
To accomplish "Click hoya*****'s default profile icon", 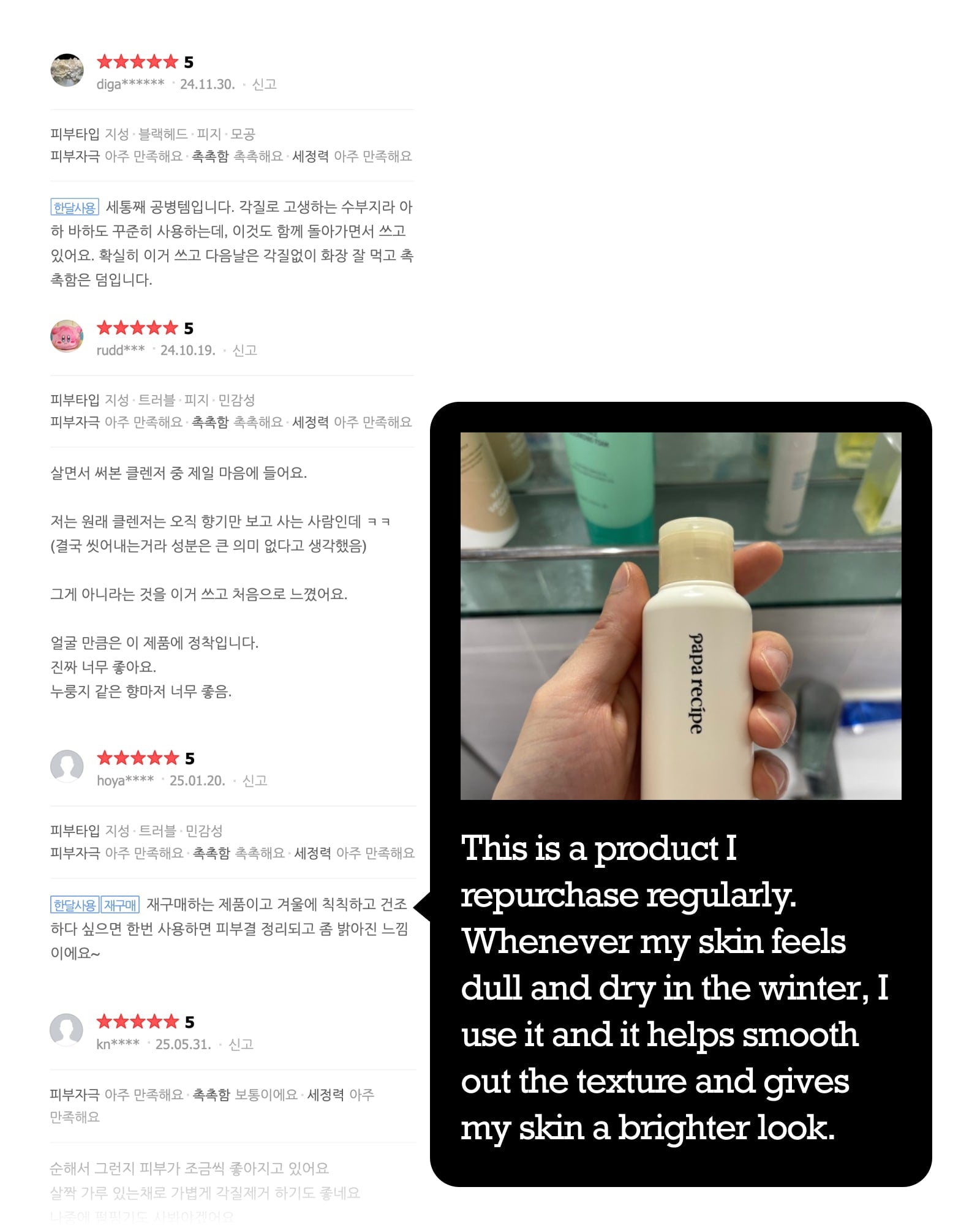I will tap(67, 767).
